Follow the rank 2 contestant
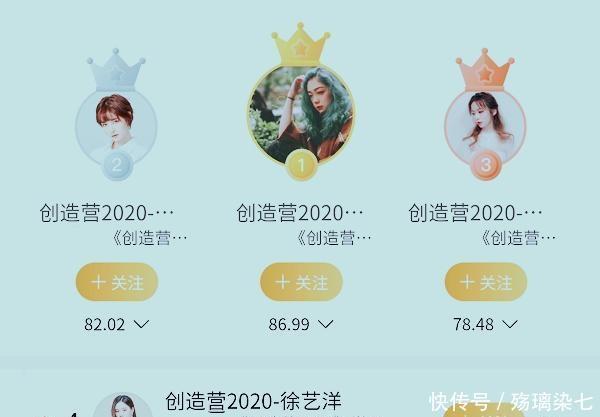 (117, 282)
